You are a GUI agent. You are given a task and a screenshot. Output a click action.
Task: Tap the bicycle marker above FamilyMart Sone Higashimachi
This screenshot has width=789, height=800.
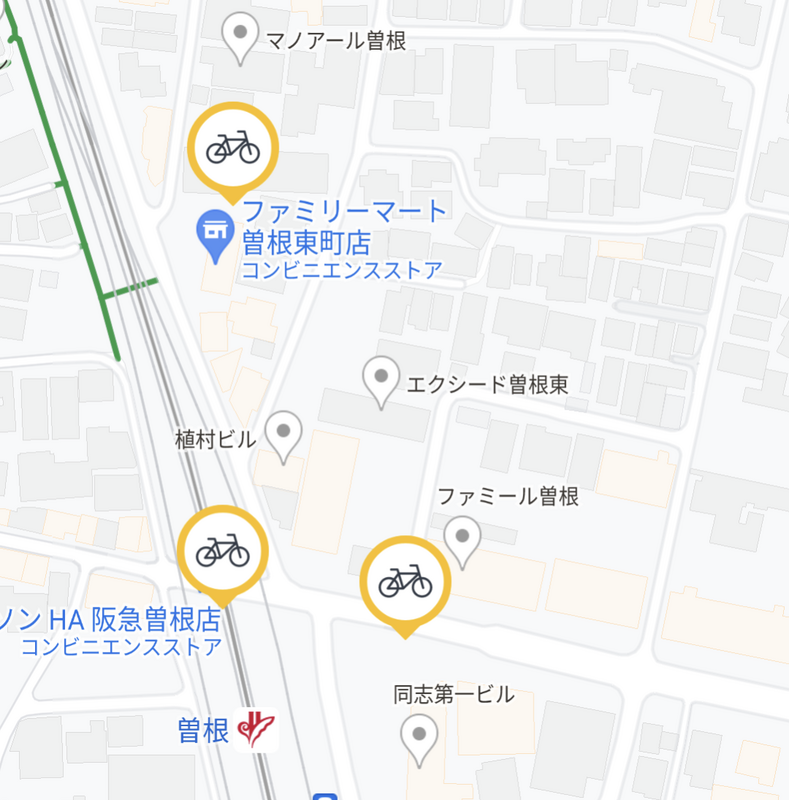pos(233,148)
